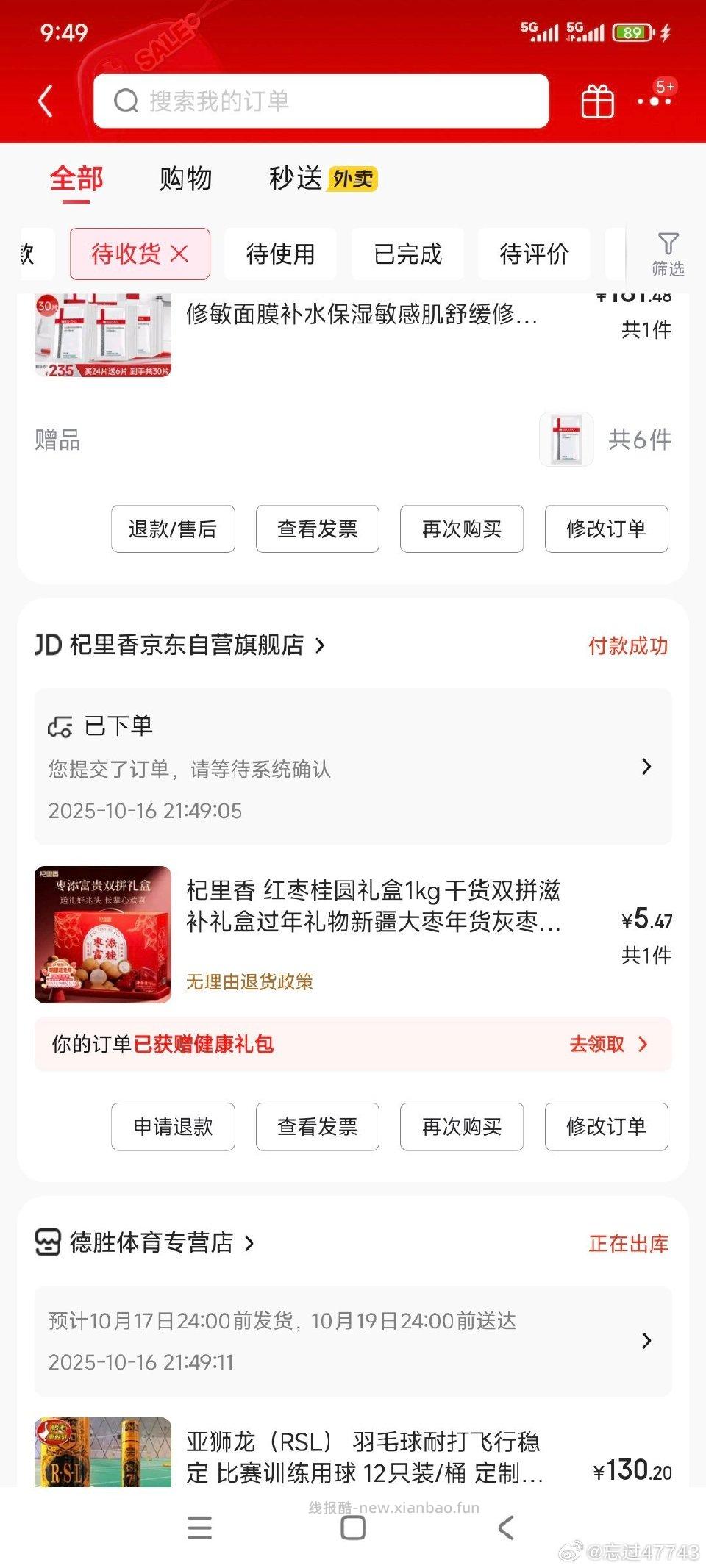This screenshot has height=1568, width=706.
Task: Tap the 申请退款 button
Action: point(173,1127)
